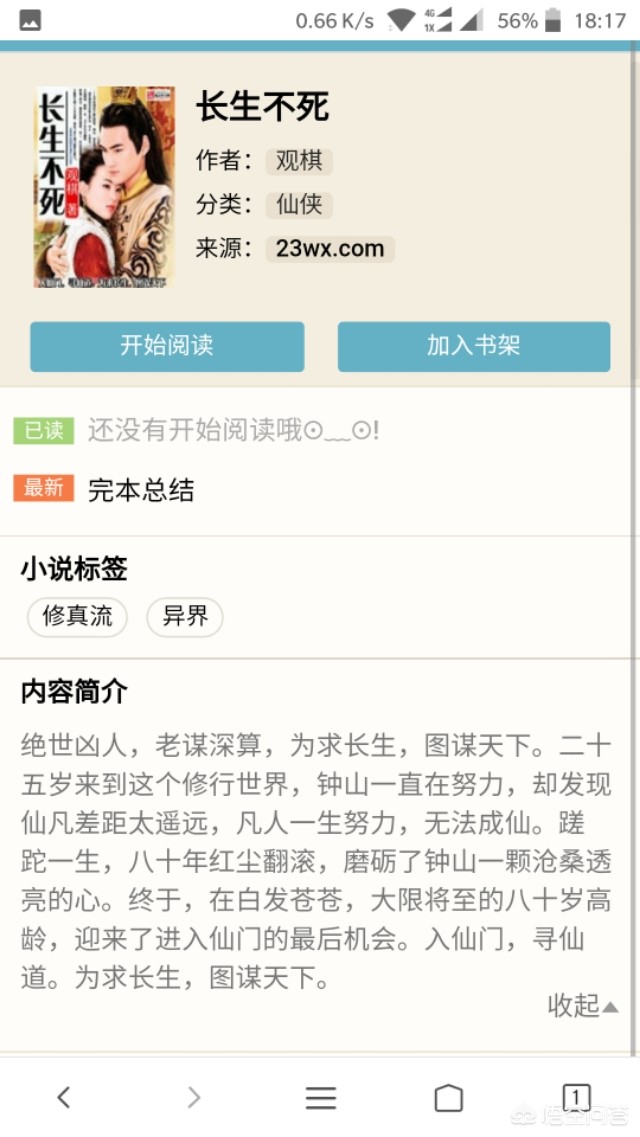Open category tag 仙侠
This screenshot has width=640, height=1137.
pos(299,205)
